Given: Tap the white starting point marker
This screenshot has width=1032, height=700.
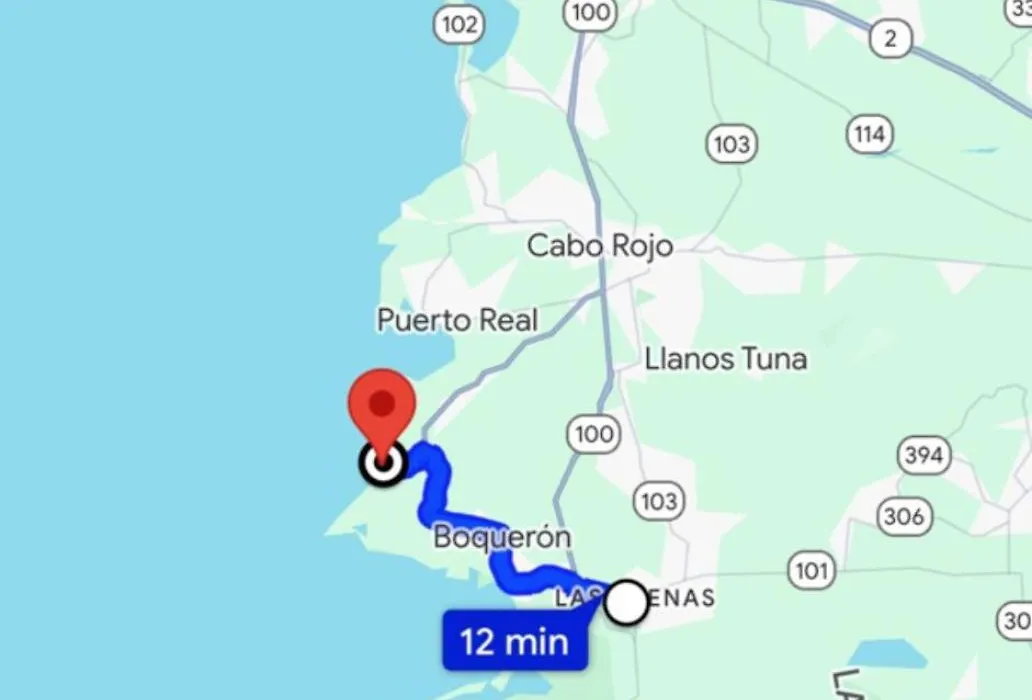Looking at the screenshot, I should (627, 603).
